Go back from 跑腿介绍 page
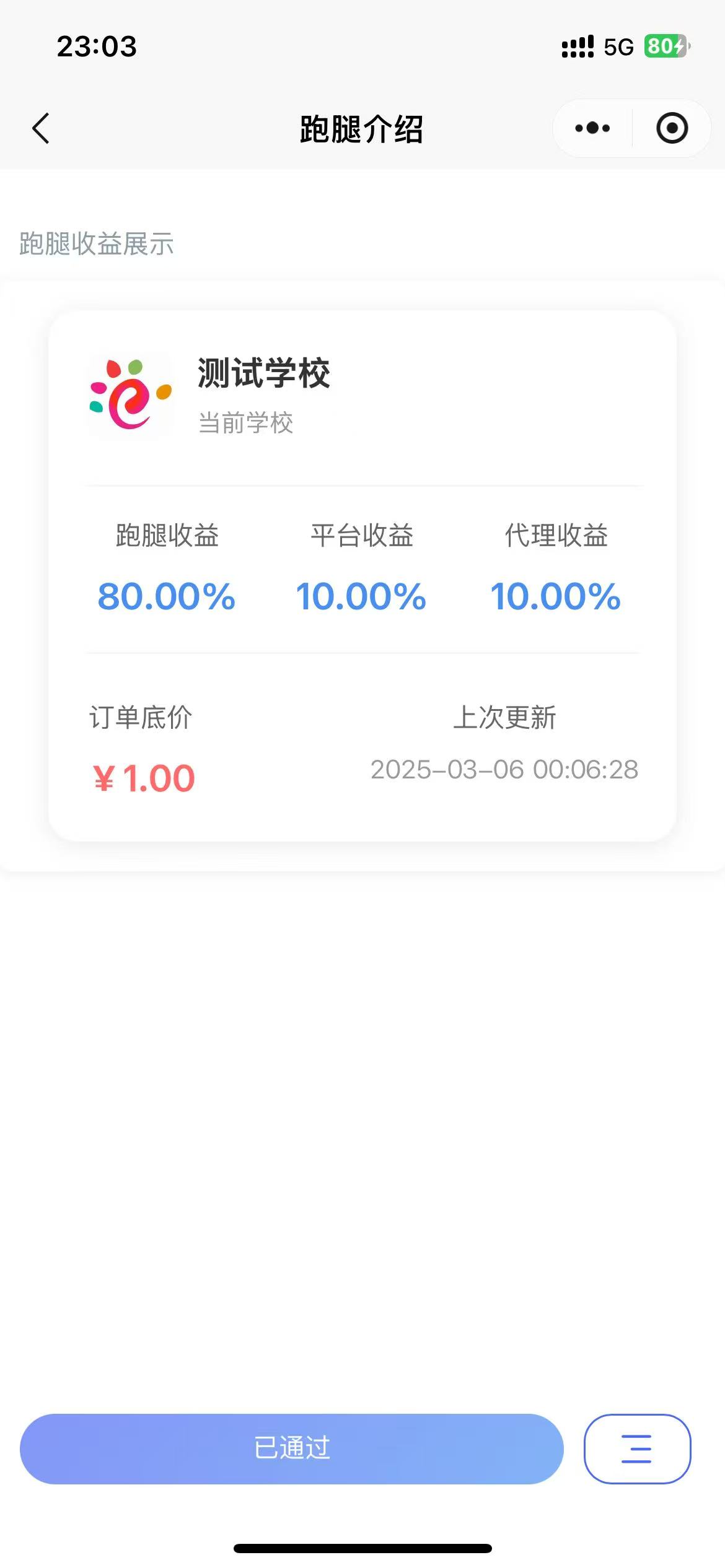This screenshot has height=1568, width=725. tap(41, 129)
